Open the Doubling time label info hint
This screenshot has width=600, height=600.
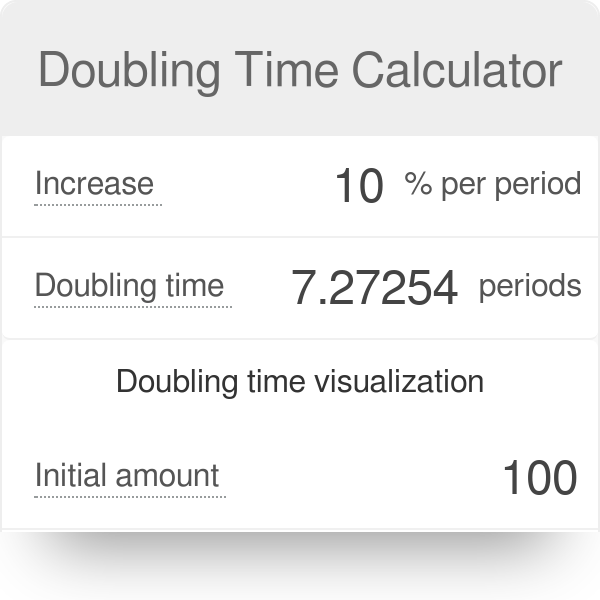pyautogui.click(x=129, y=287)
